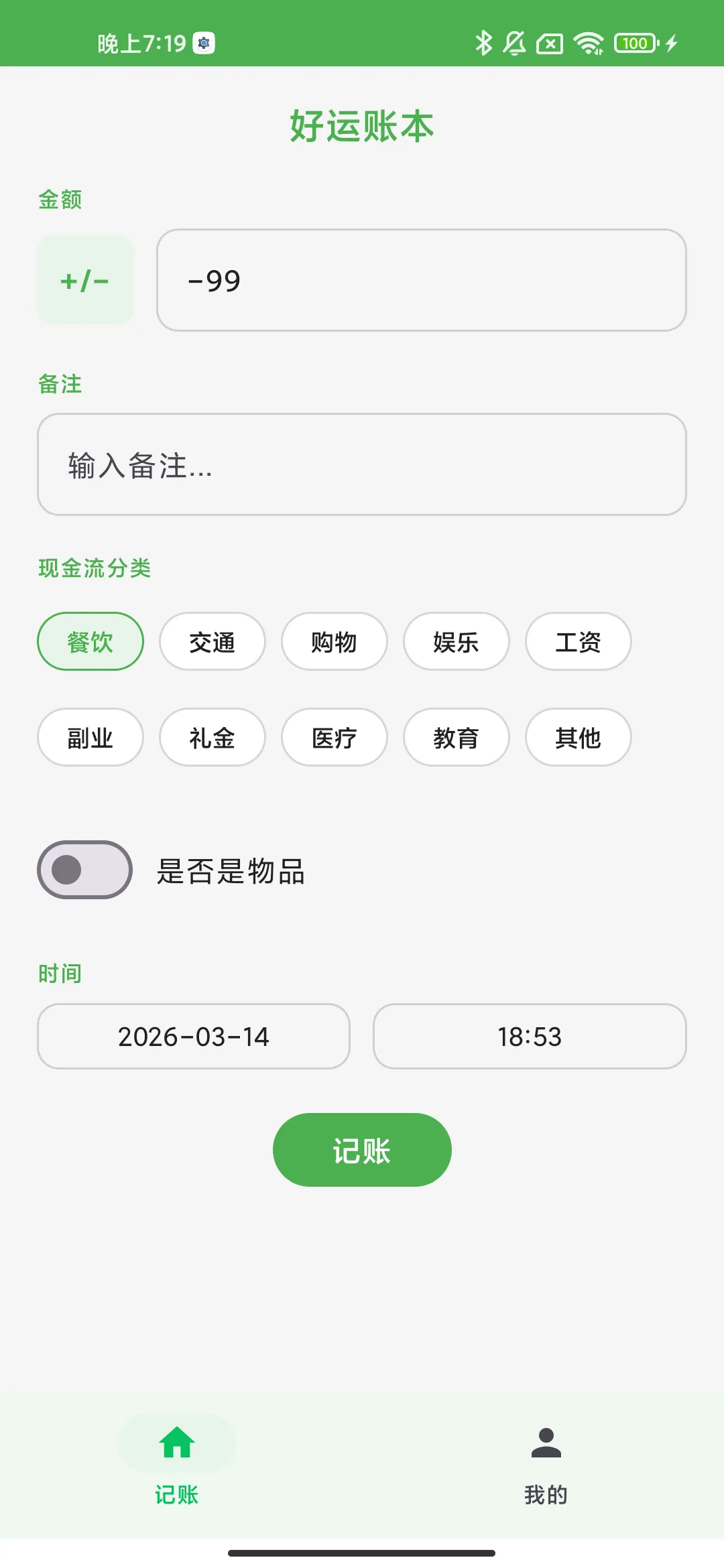
Task: Pick the 购物 category chip
Action: [x=335, y=641]
